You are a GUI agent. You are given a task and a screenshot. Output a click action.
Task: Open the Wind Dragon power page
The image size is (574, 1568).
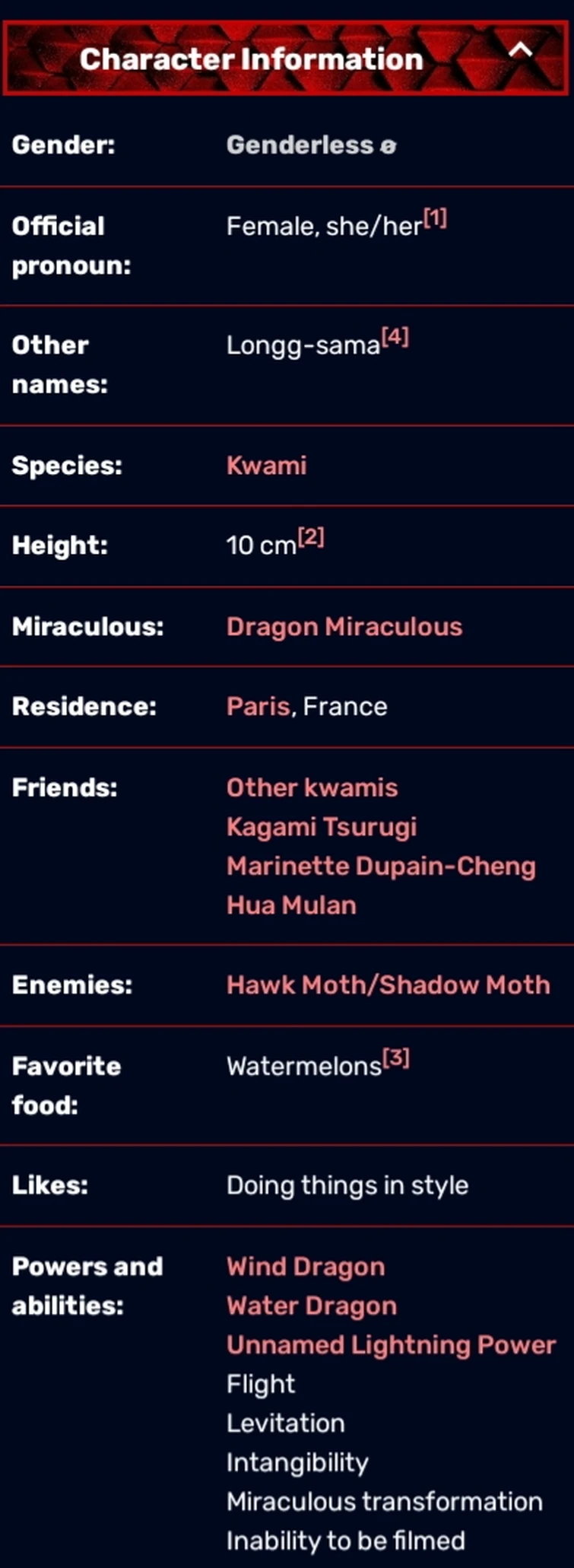pos(306,1267)
